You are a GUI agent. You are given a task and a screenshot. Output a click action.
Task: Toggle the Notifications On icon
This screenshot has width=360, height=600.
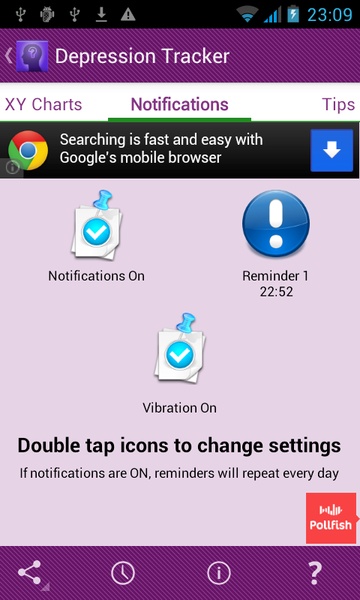[96, 226]
